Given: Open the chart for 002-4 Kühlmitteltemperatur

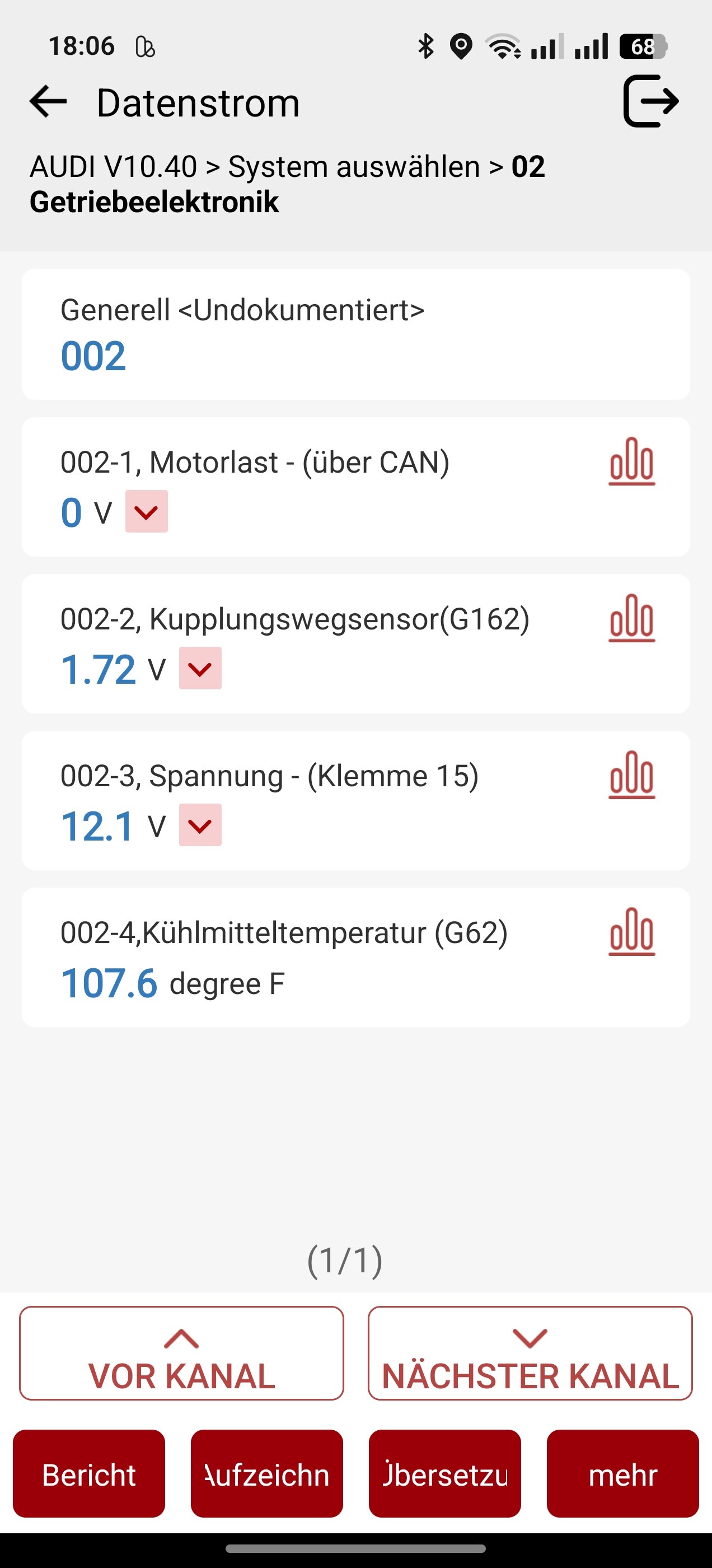Looking at the screenshot, I should click(x=631, y=932).
